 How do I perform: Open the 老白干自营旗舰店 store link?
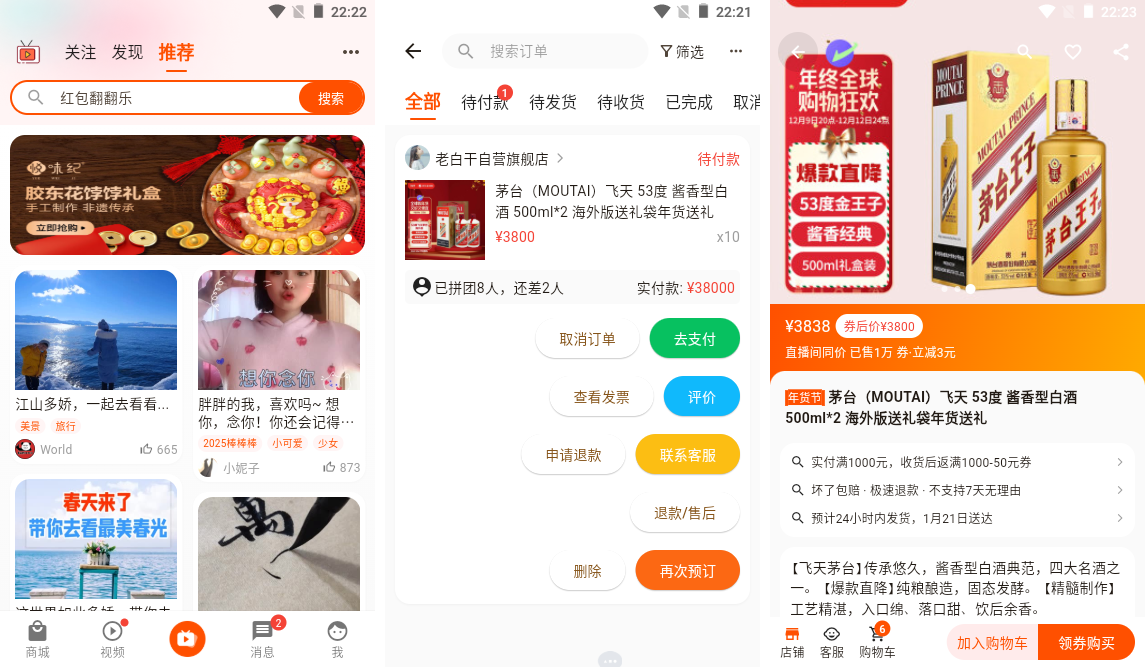pos(491,158)
